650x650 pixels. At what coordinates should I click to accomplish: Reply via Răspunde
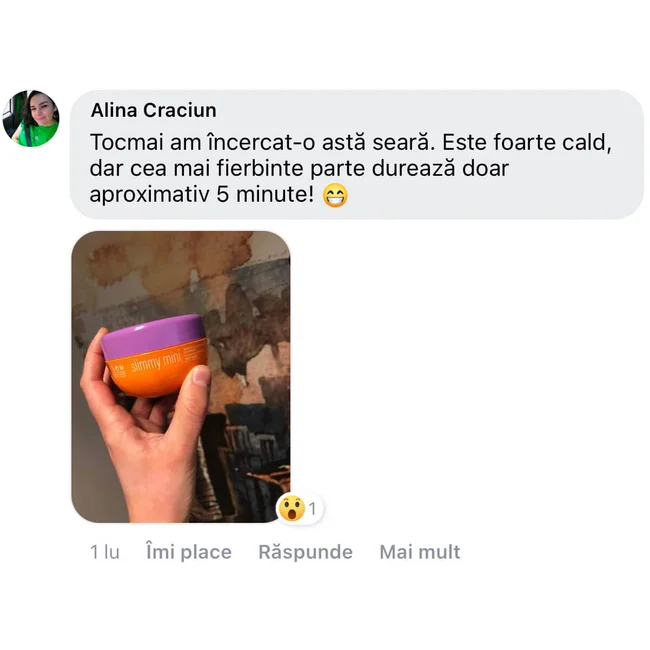click(305, 552)
